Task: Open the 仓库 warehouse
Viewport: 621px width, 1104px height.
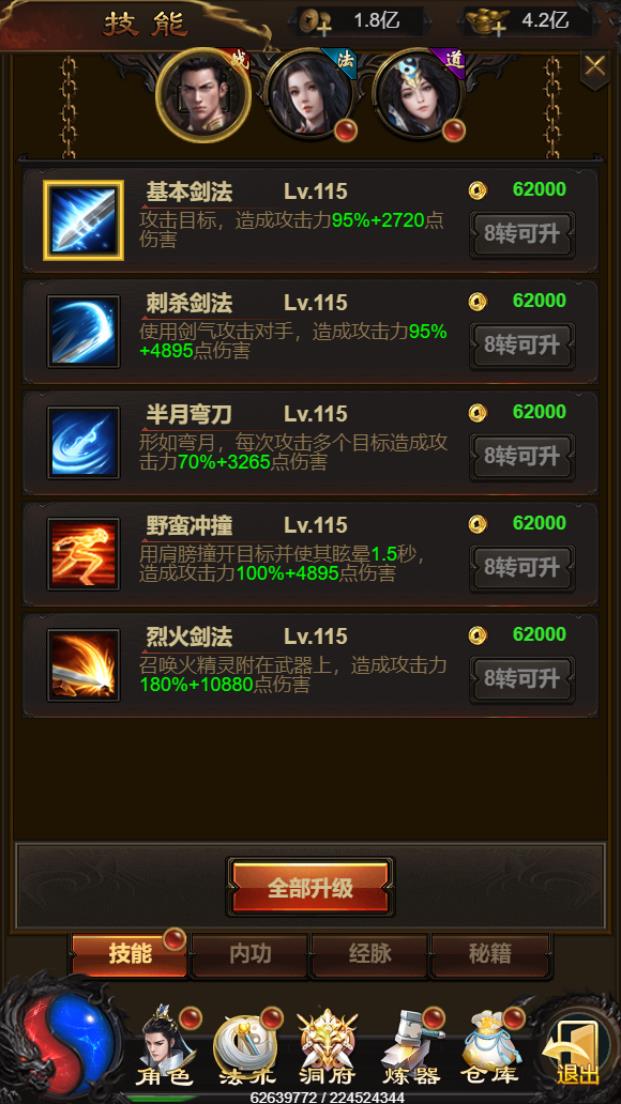Action: [x=490, y=1050]
